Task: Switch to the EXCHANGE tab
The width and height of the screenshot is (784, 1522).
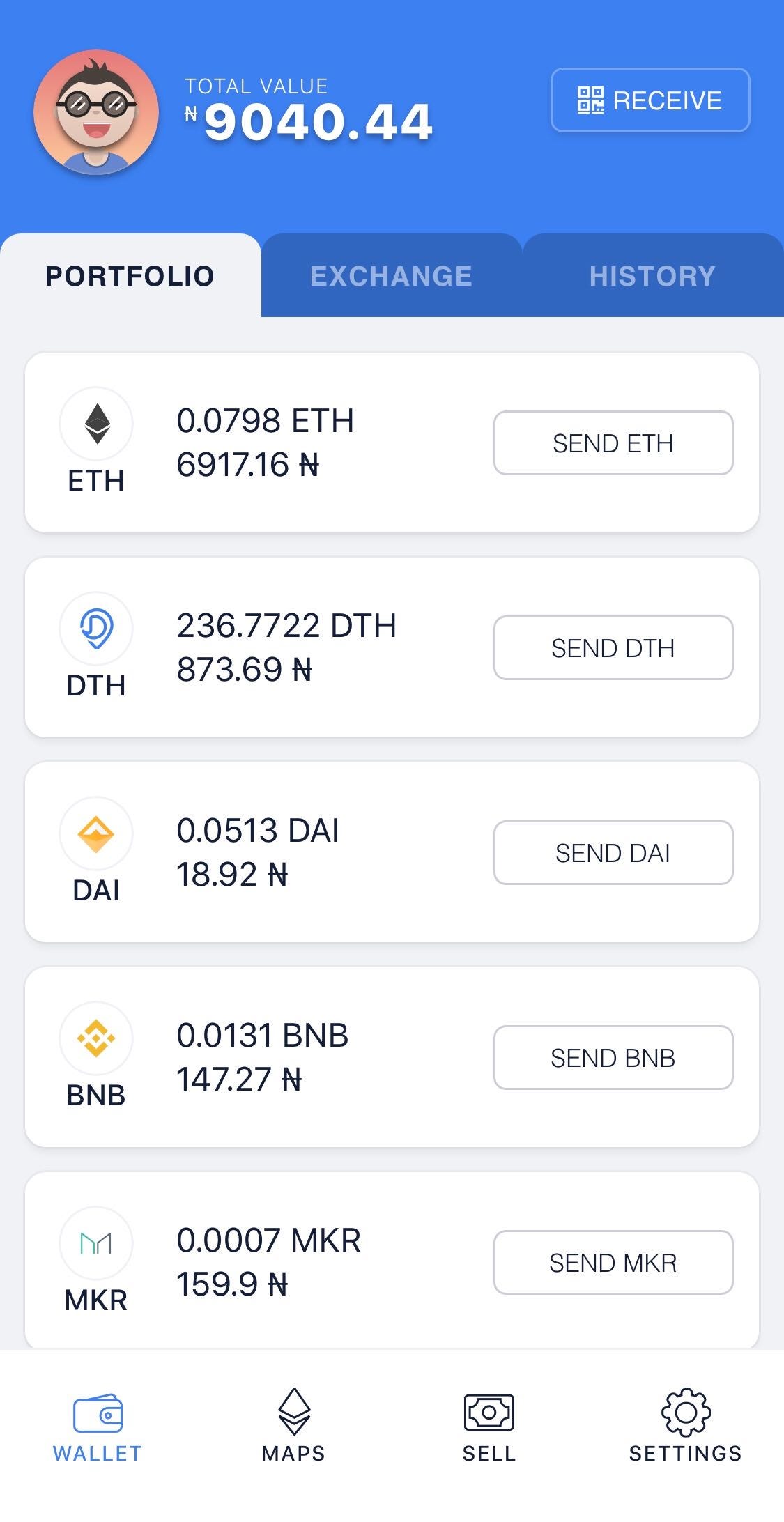Action: [392, 276]
